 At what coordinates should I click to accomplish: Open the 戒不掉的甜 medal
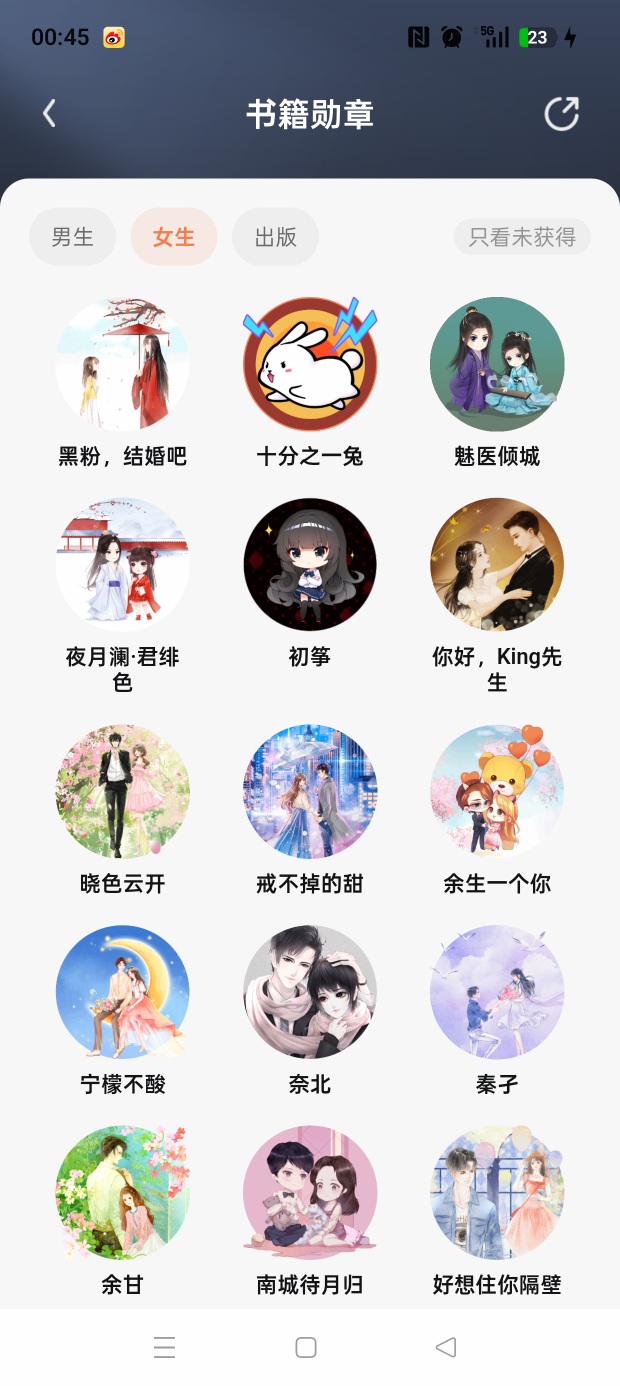point(310,792)
